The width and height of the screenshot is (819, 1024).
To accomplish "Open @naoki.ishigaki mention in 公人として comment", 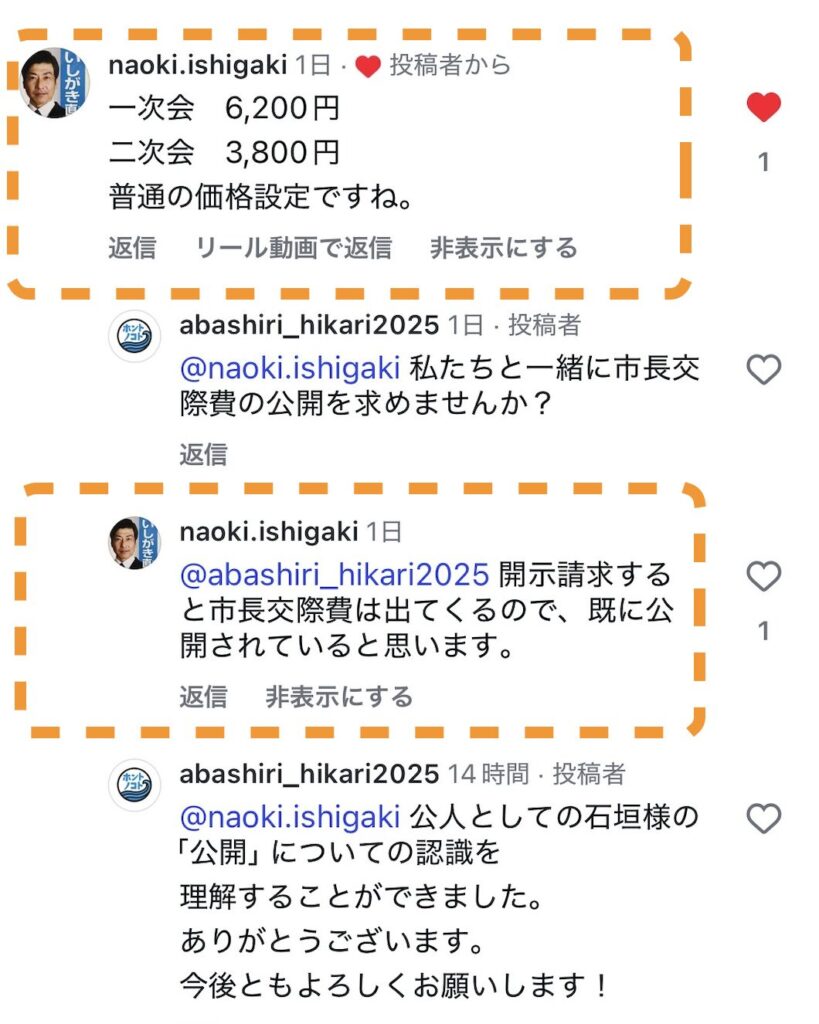I will click(x=291, y=817).
